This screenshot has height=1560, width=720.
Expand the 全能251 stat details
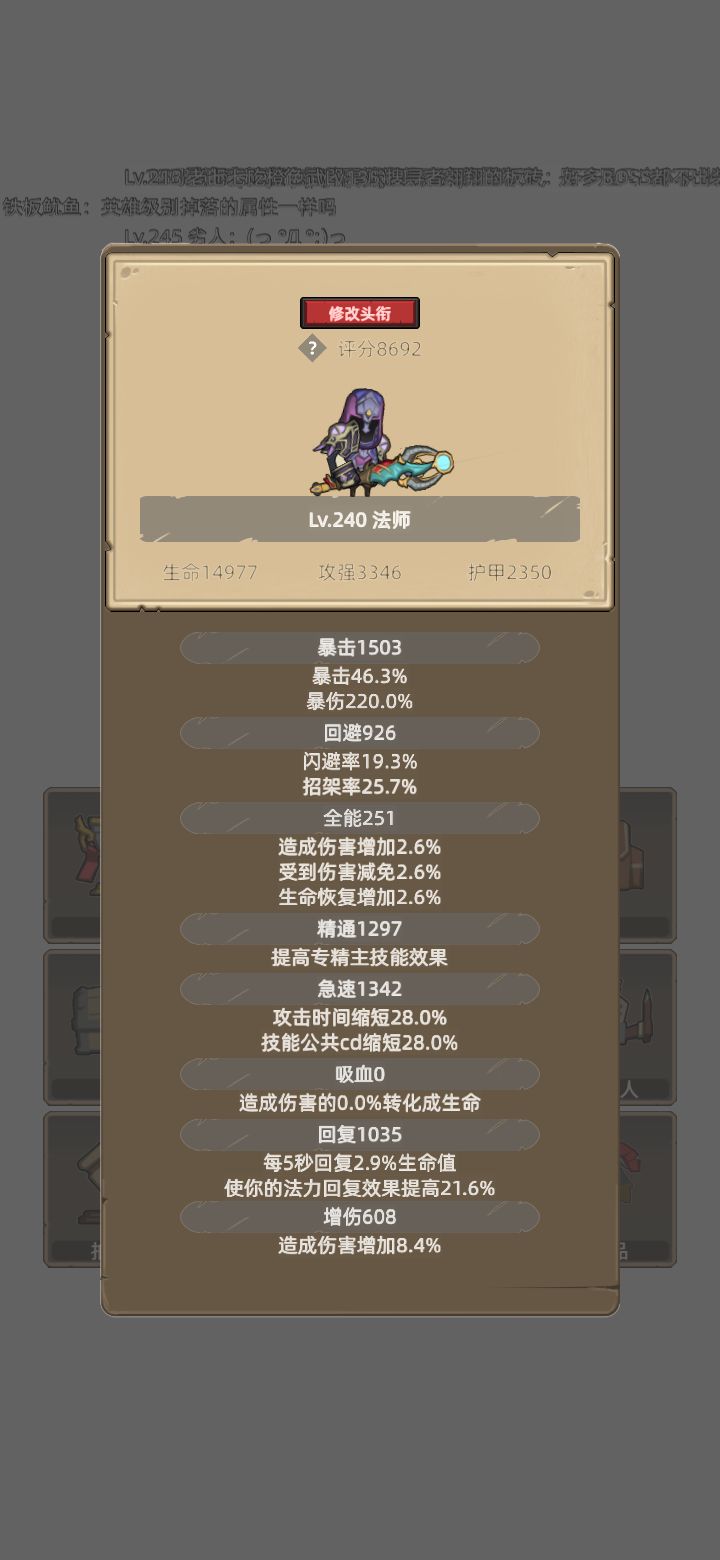pyautogui.click(x=359, y=818)
